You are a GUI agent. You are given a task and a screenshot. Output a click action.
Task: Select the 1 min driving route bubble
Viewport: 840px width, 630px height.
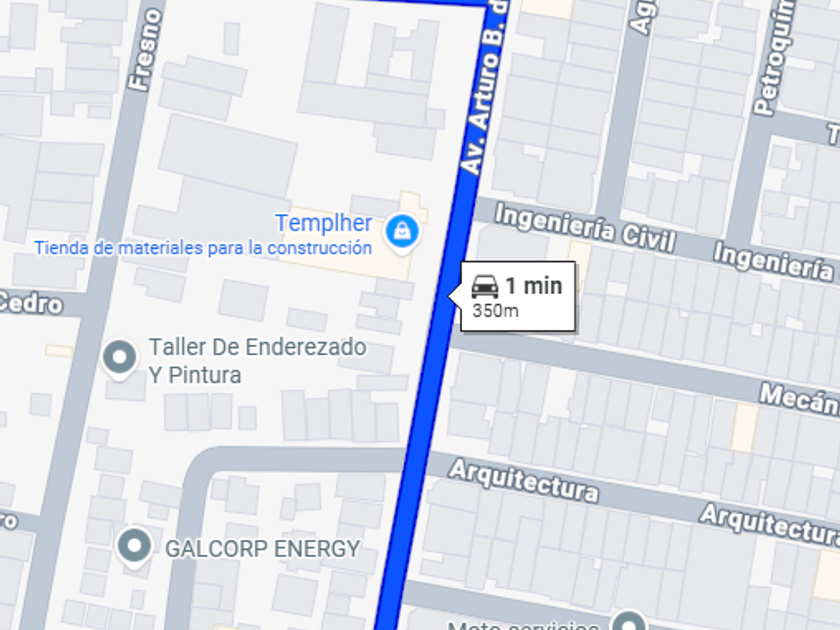517,295
